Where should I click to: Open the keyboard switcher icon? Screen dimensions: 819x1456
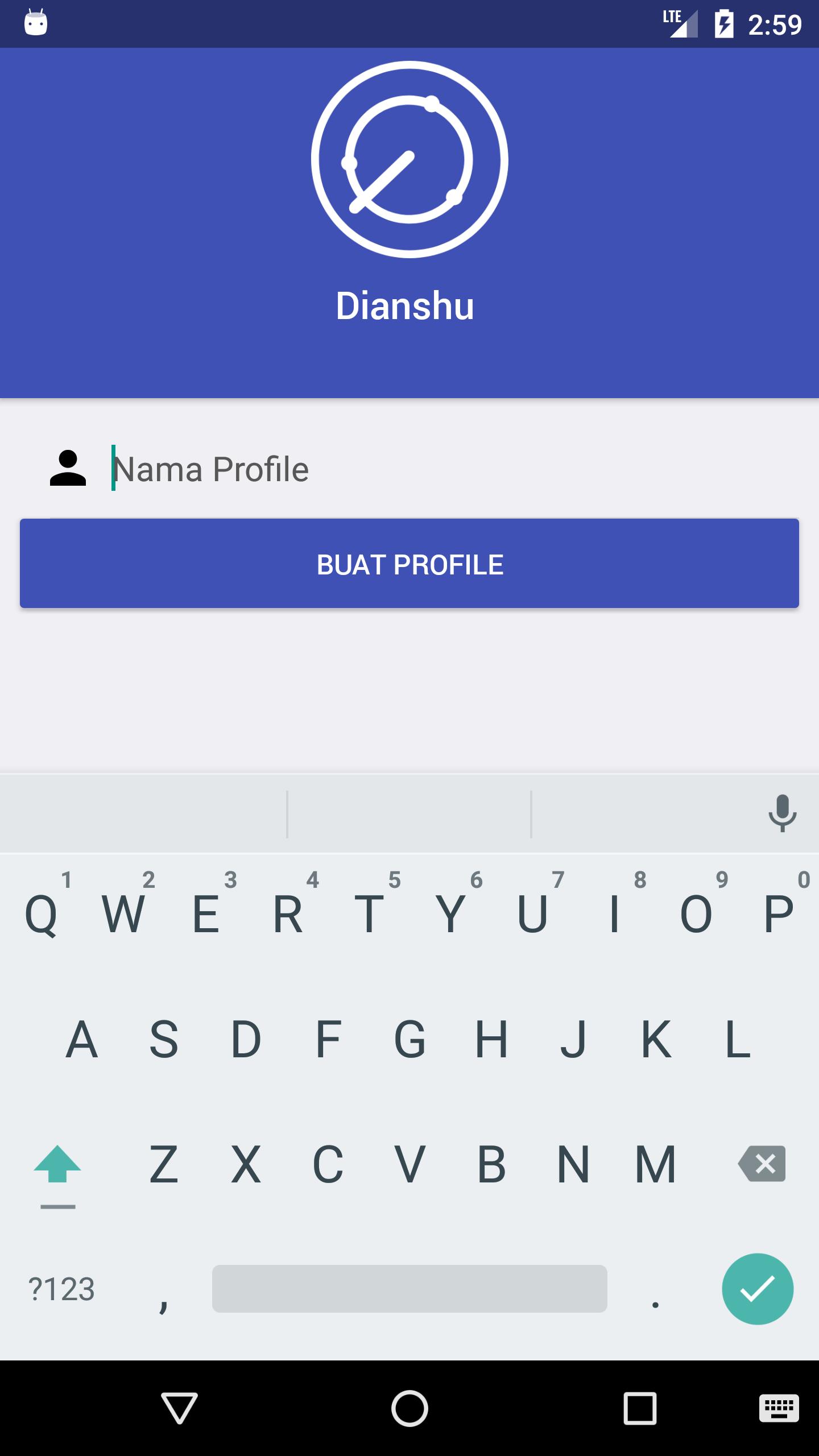[x=779, y=1408]
